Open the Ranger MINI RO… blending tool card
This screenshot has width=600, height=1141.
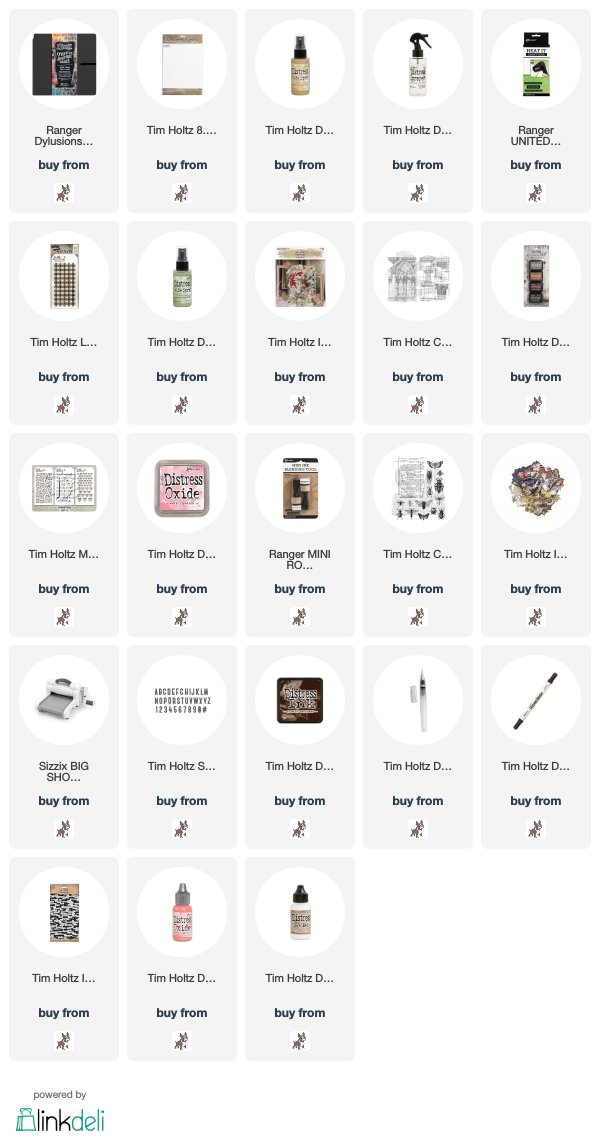tap(300, 535)
